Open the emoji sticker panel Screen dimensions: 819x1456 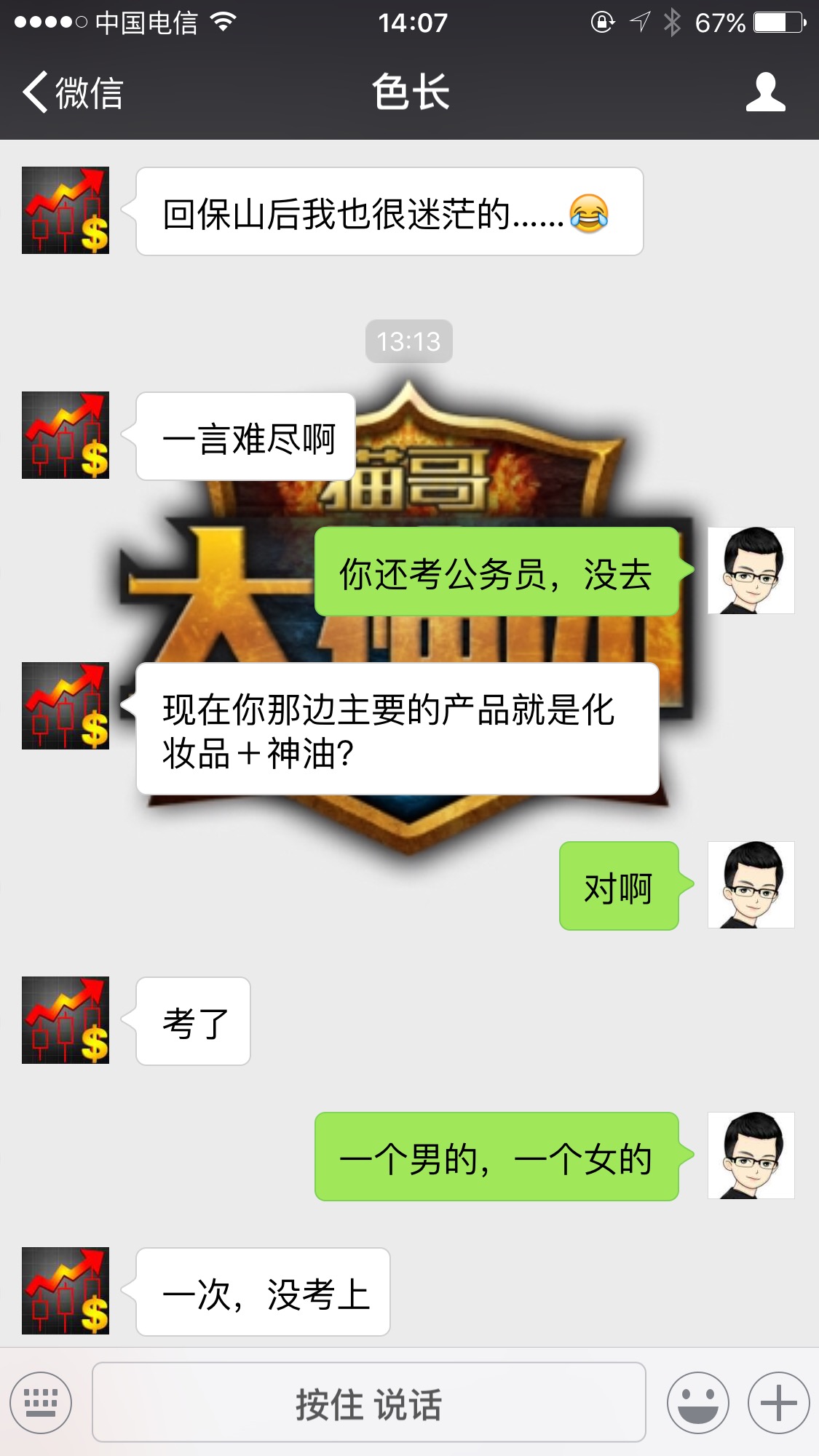tap(697, 1402)
